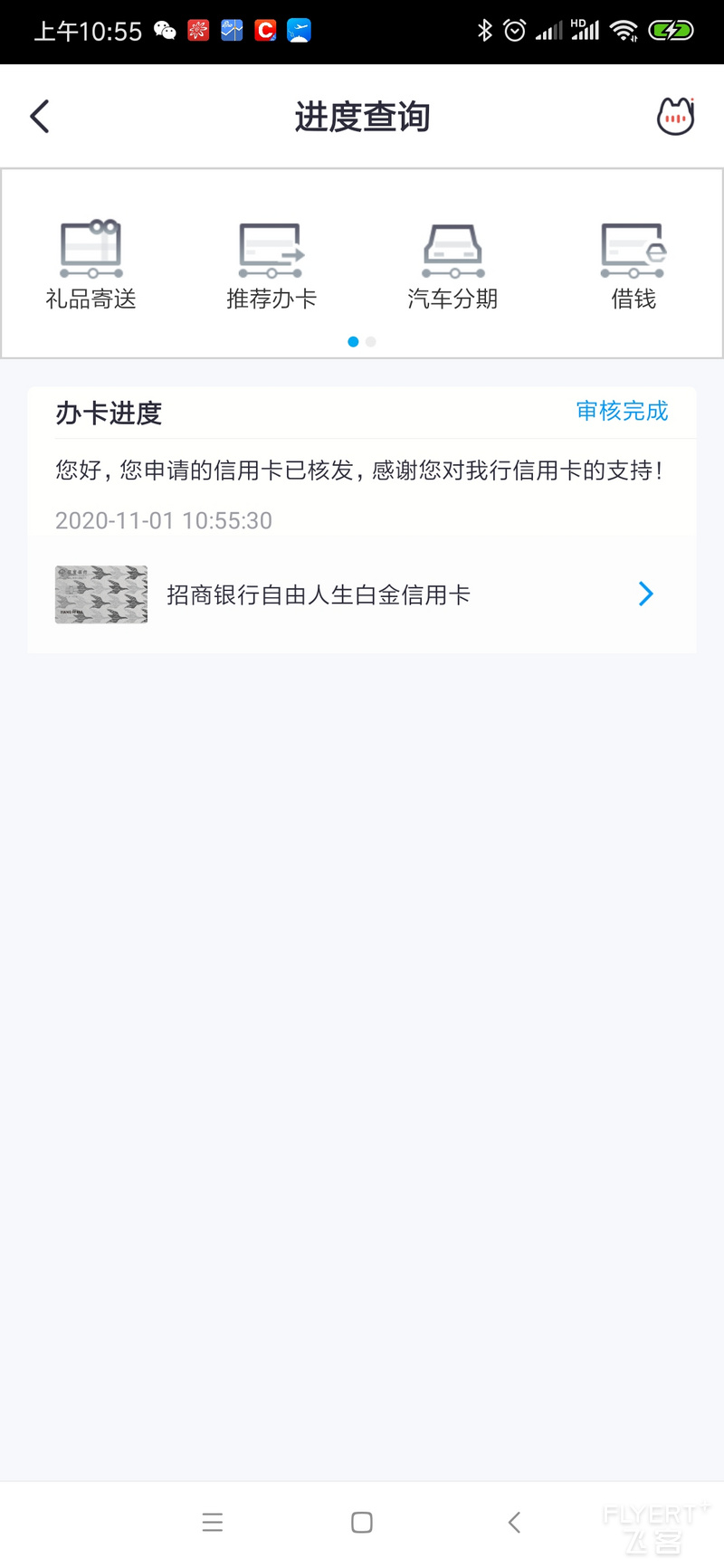Open the system recent apps menu
The image size is (724, 1568).
click(213, 1523)
